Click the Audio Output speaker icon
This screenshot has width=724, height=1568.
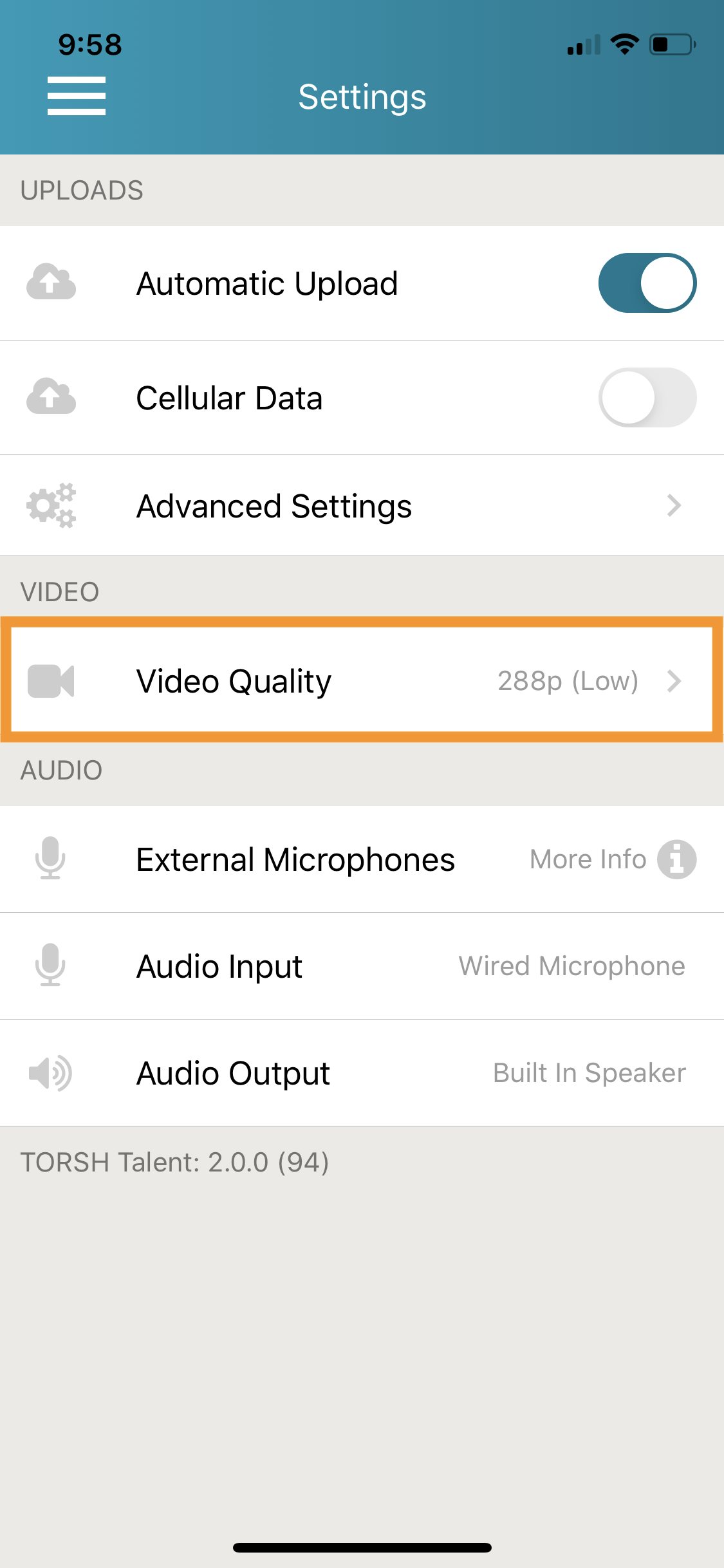pos(51,1072)
